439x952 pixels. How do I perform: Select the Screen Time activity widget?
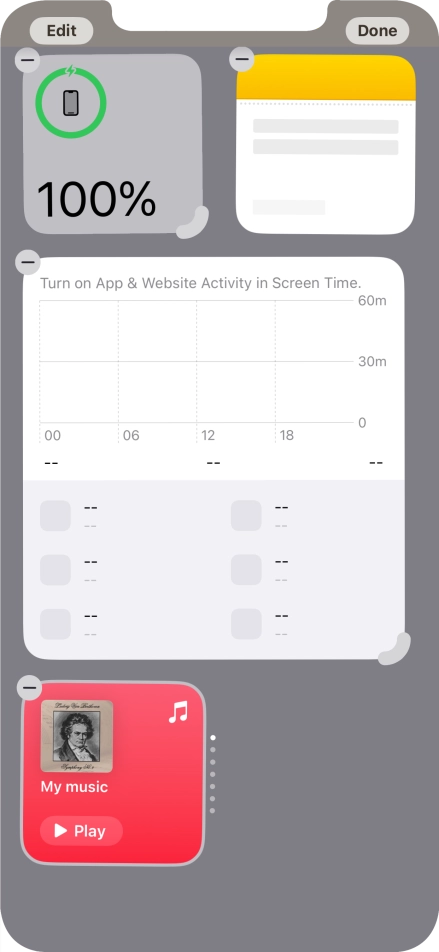pyautogui.click(x=214, y=458)
